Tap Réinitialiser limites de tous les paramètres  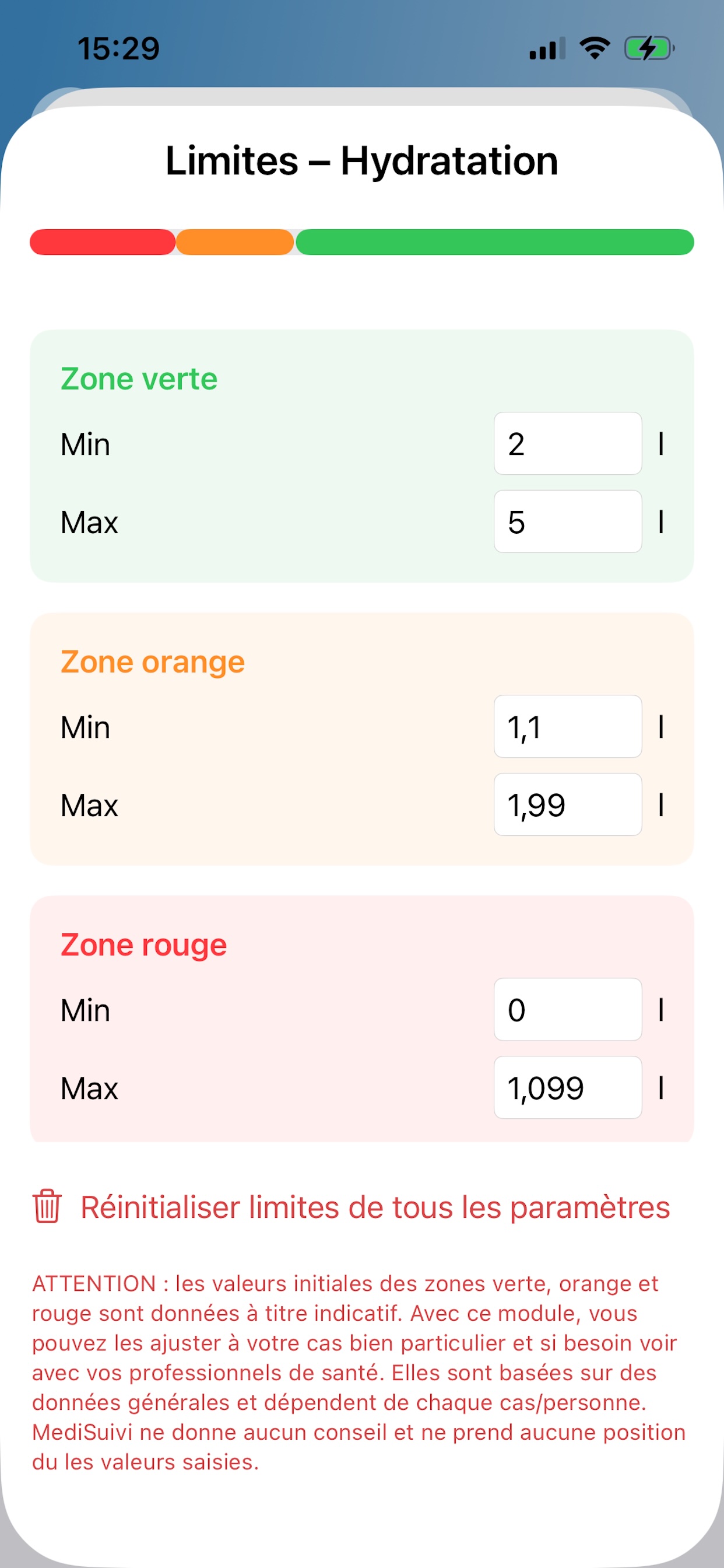point(375,1208)
